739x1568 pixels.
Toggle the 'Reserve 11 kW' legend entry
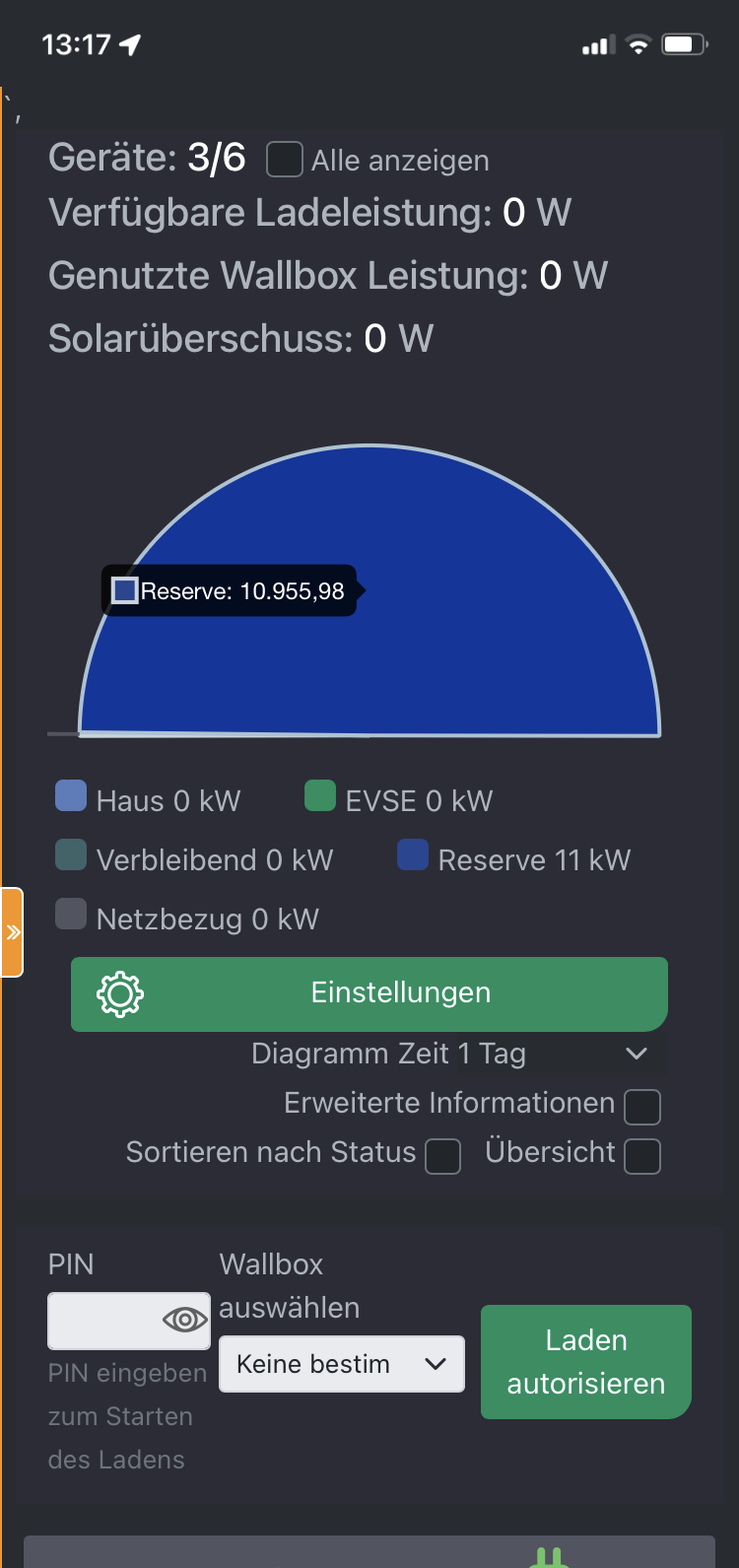pos(513,858)
